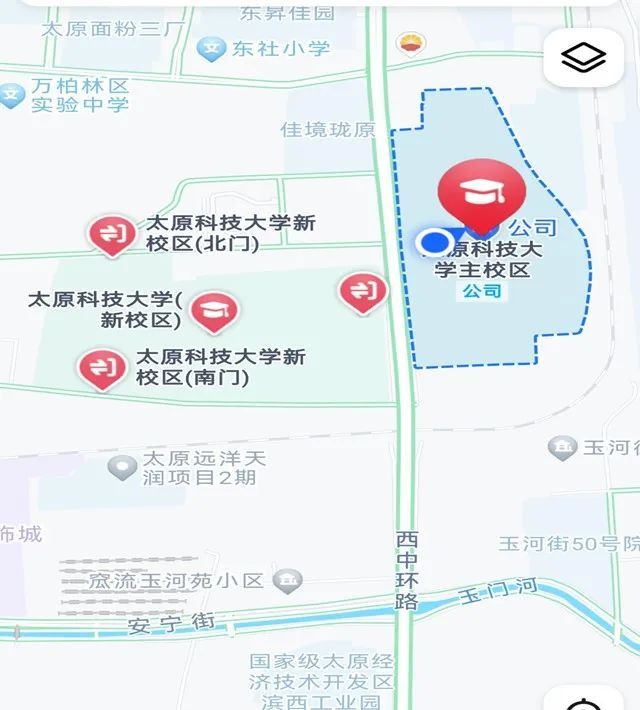
Task: Select the 万柏林区实验中学 marker
Action: click(x=11, y=96)
